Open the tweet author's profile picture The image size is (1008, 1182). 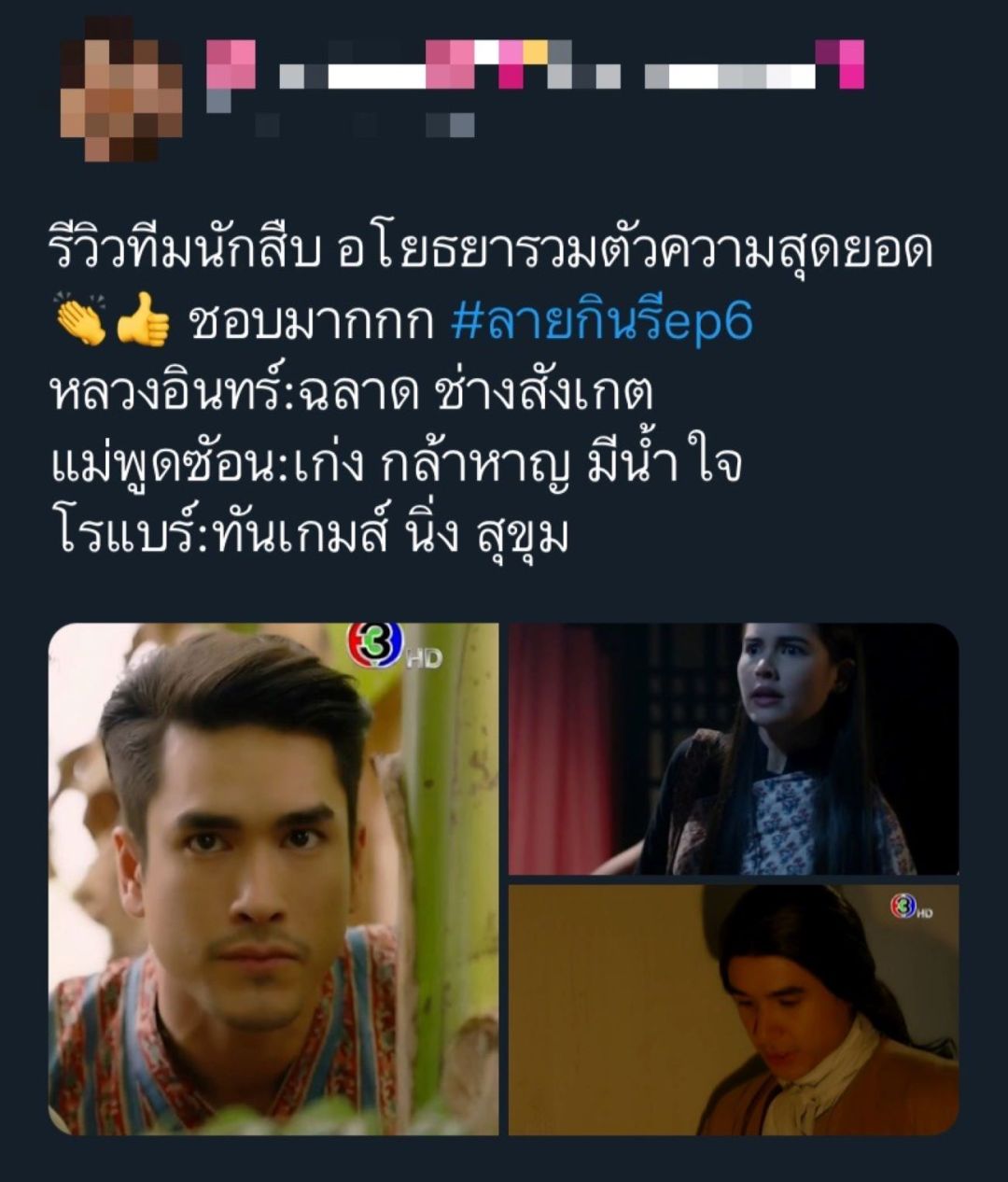[121, 89]
